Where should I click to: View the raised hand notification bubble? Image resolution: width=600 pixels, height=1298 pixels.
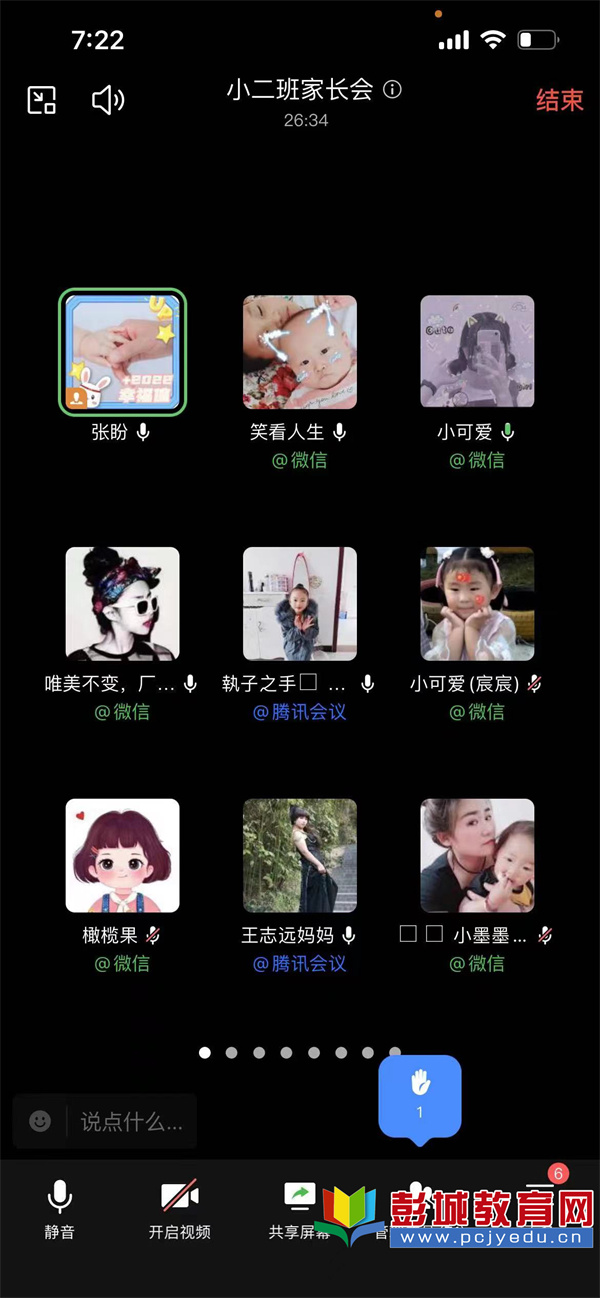420,1095
